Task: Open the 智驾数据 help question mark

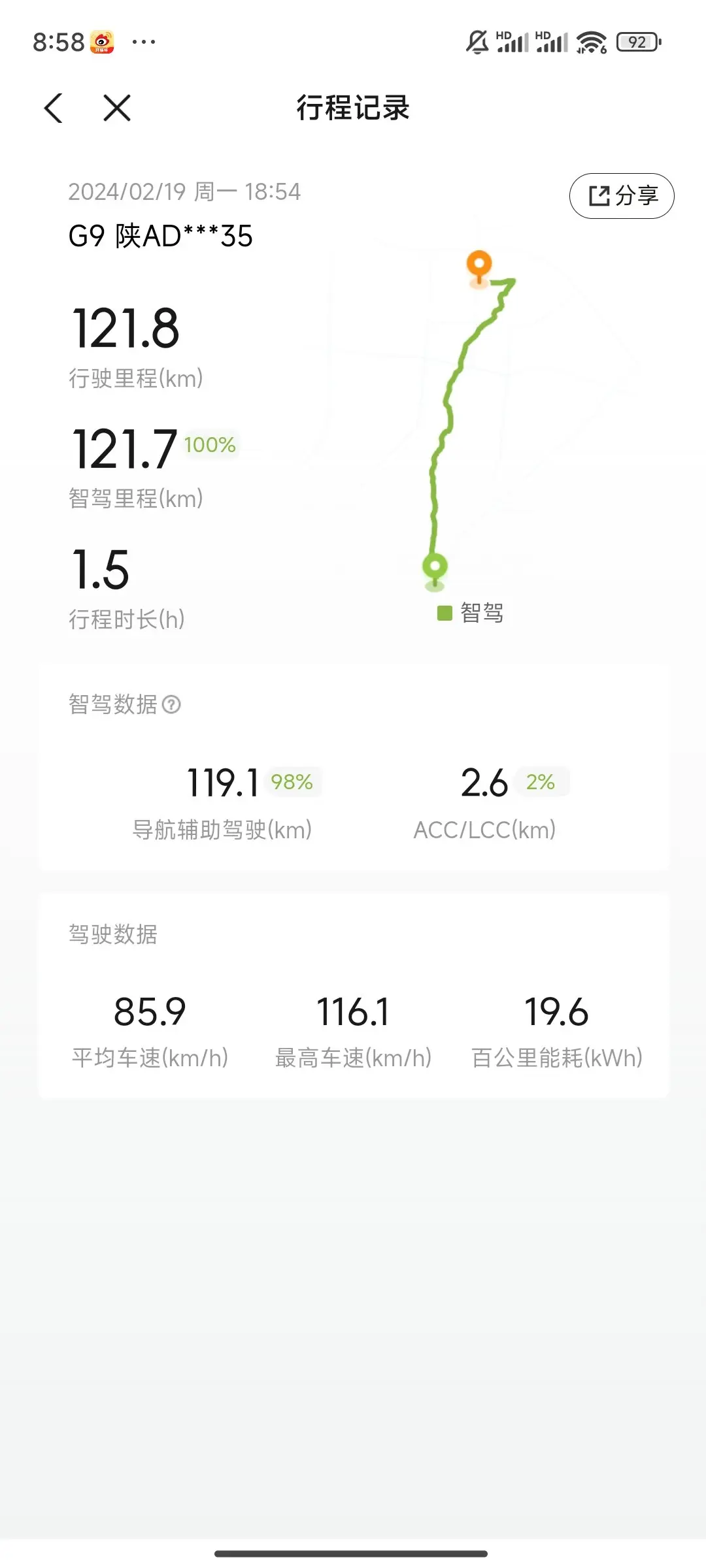Action: pos(171,704)
